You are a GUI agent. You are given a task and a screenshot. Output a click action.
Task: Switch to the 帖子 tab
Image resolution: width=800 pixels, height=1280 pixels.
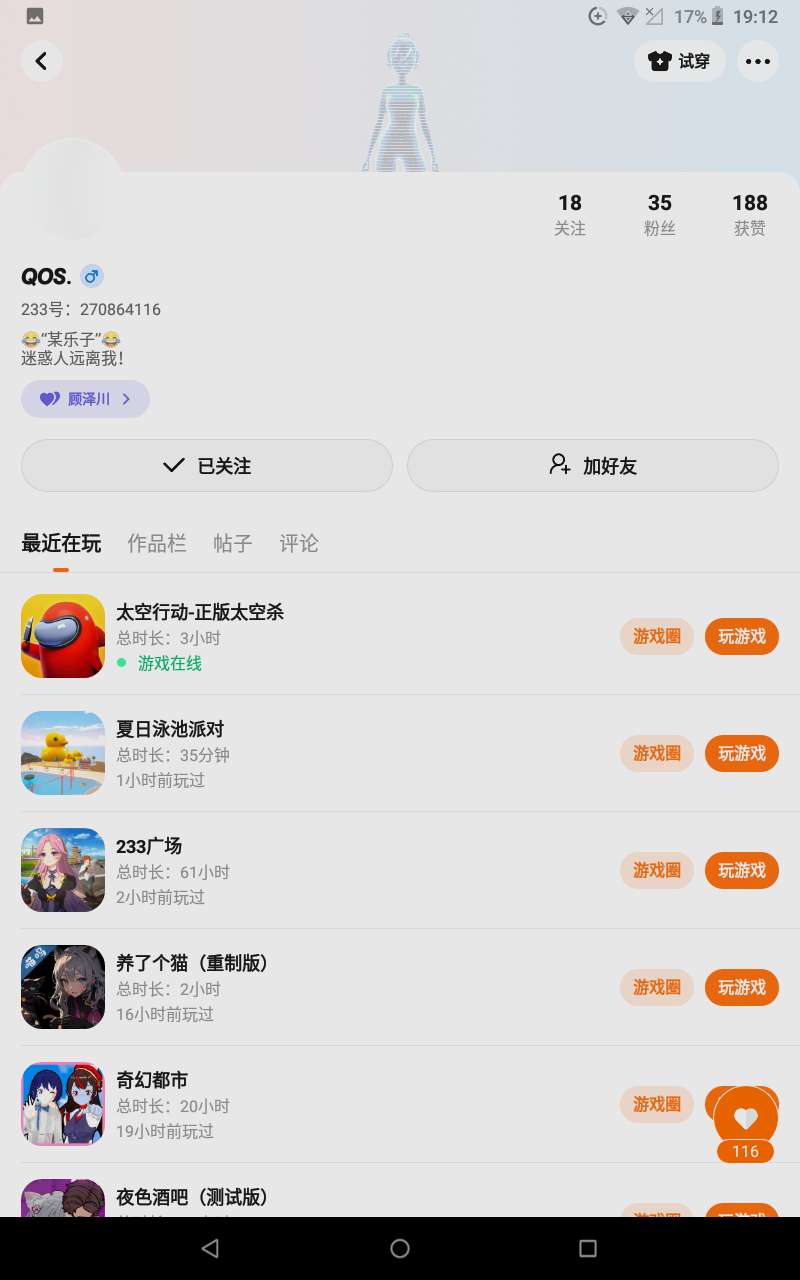pyautogui.click(x=233, y=543)
